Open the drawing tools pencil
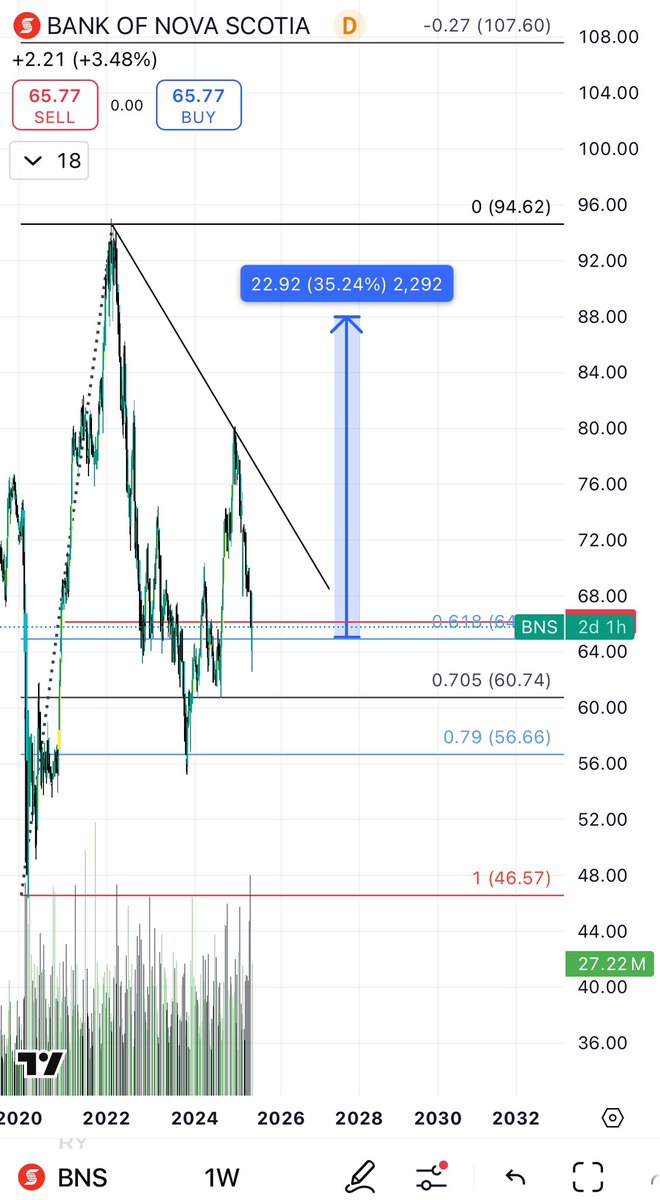This screenshot has height=1200, width=660. pos(356,1176)
